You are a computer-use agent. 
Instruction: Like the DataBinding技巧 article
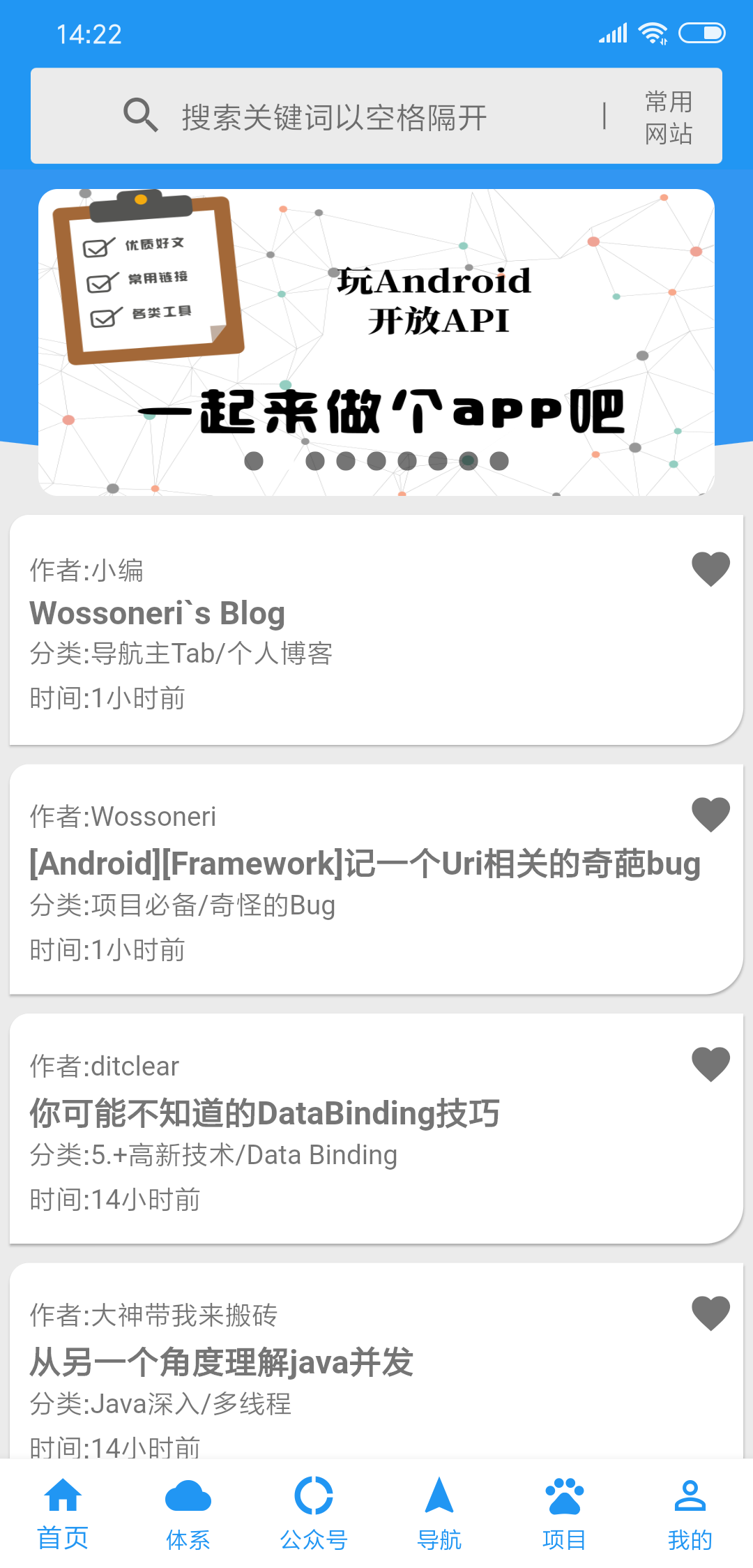tap(710, 1064)
